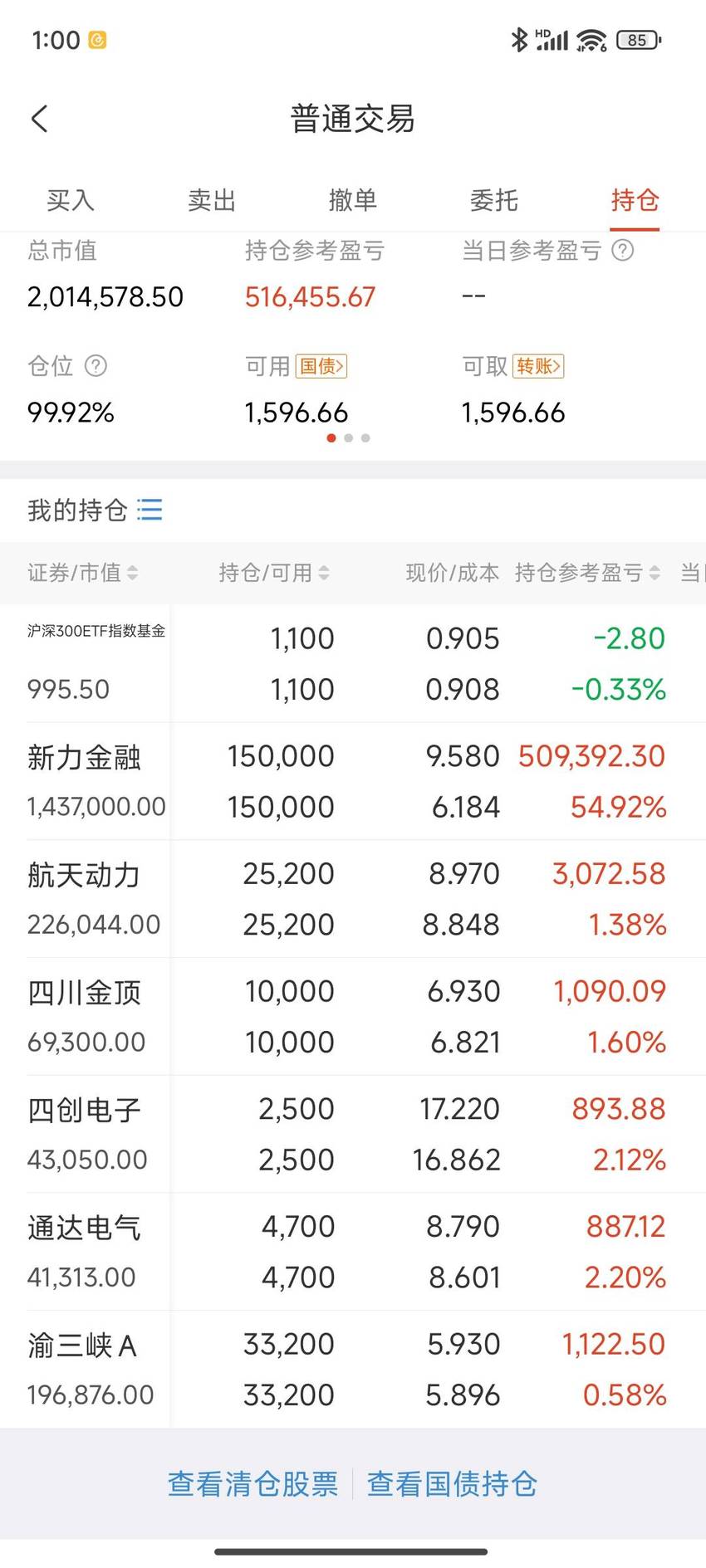Open the 撤单 tab
The image size is (706, 1568).
click(x=353, y=200)
